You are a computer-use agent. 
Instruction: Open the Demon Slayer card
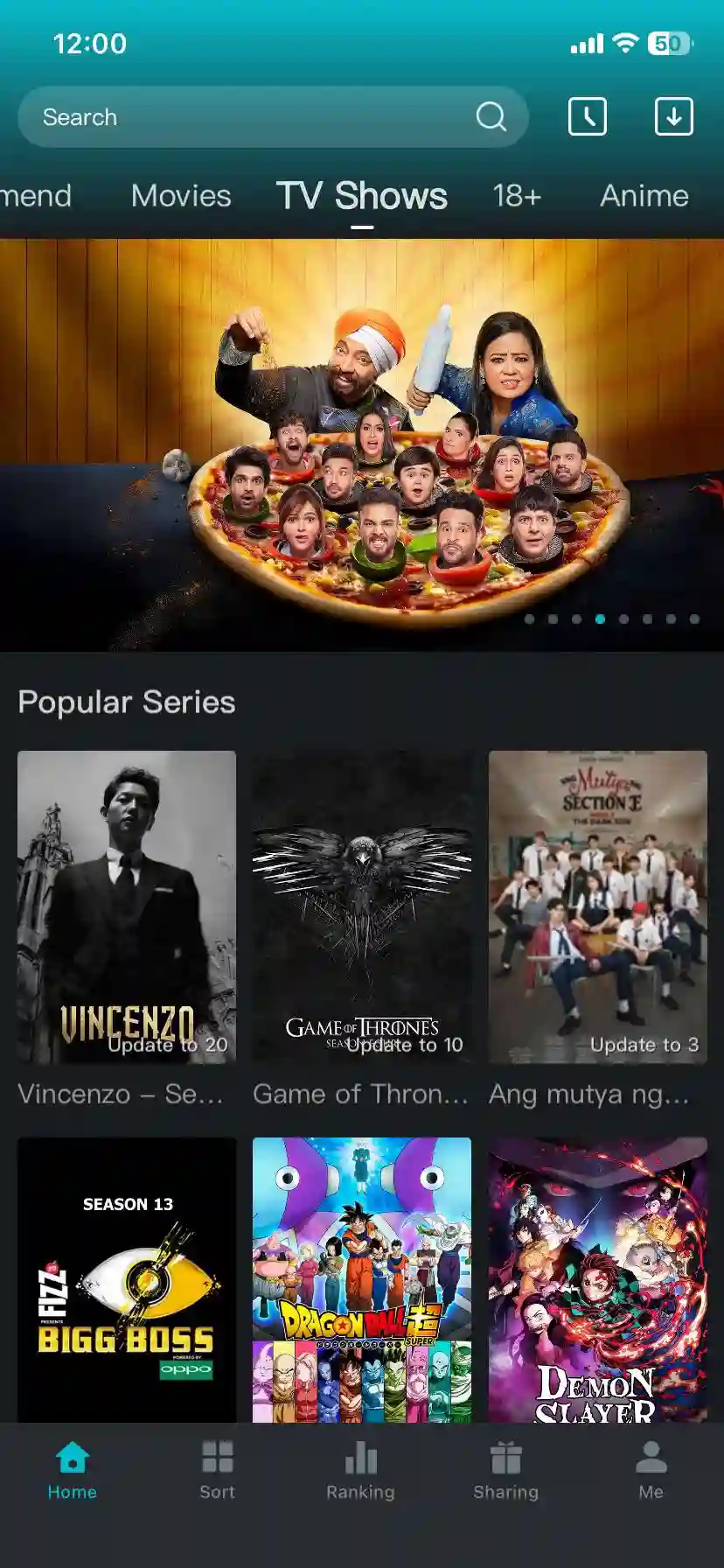click(x=597, y=1279)
